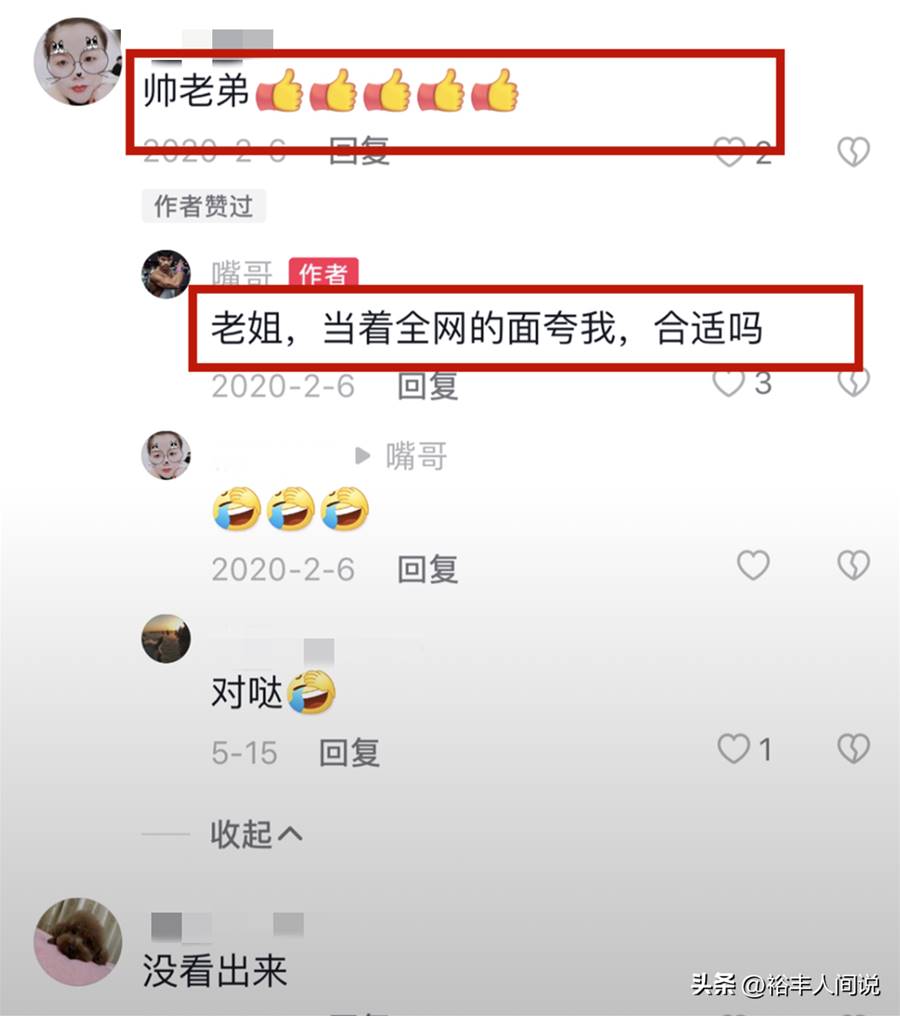Like the laughing emoji comment
Viewport: 900px width, 1016px height.
[753, 566]
